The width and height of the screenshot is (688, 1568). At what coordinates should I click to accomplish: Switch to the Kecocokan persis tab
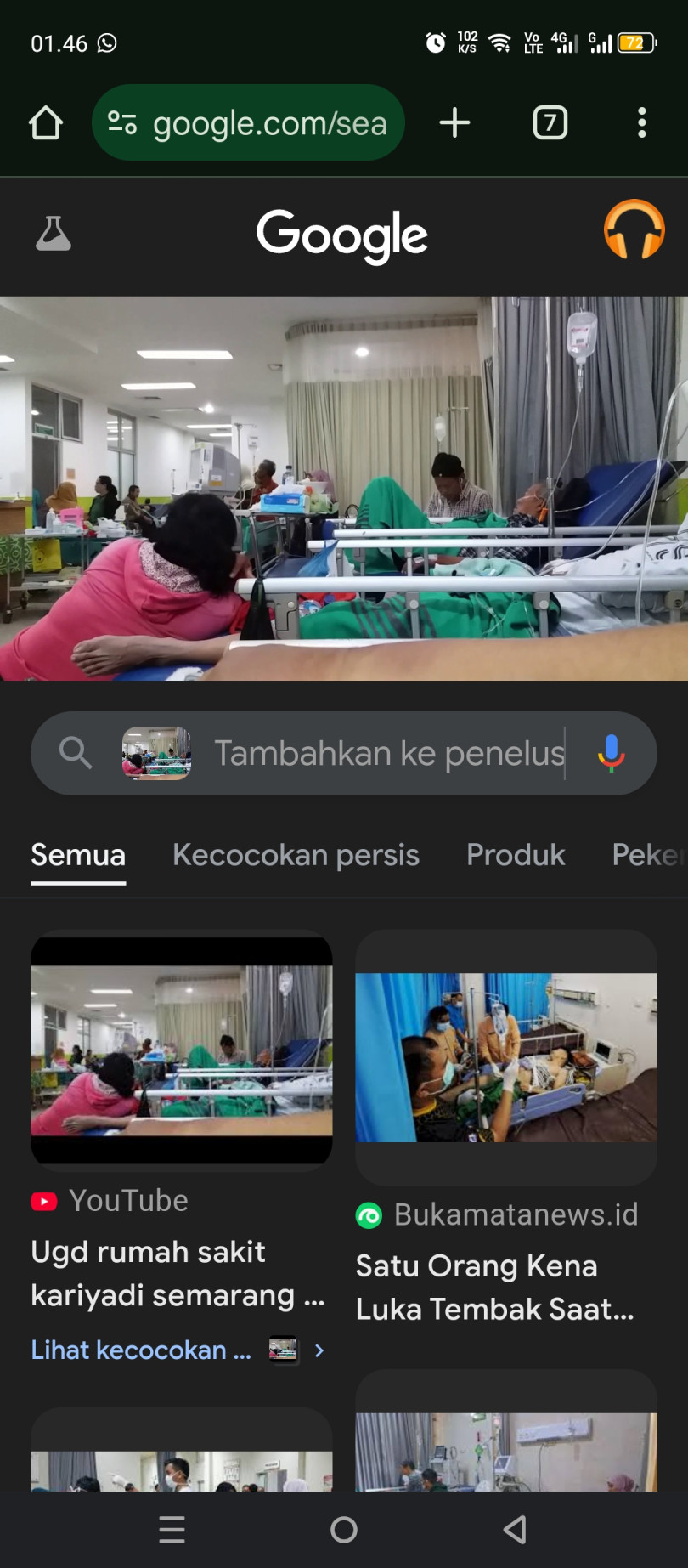coord(296,855)
